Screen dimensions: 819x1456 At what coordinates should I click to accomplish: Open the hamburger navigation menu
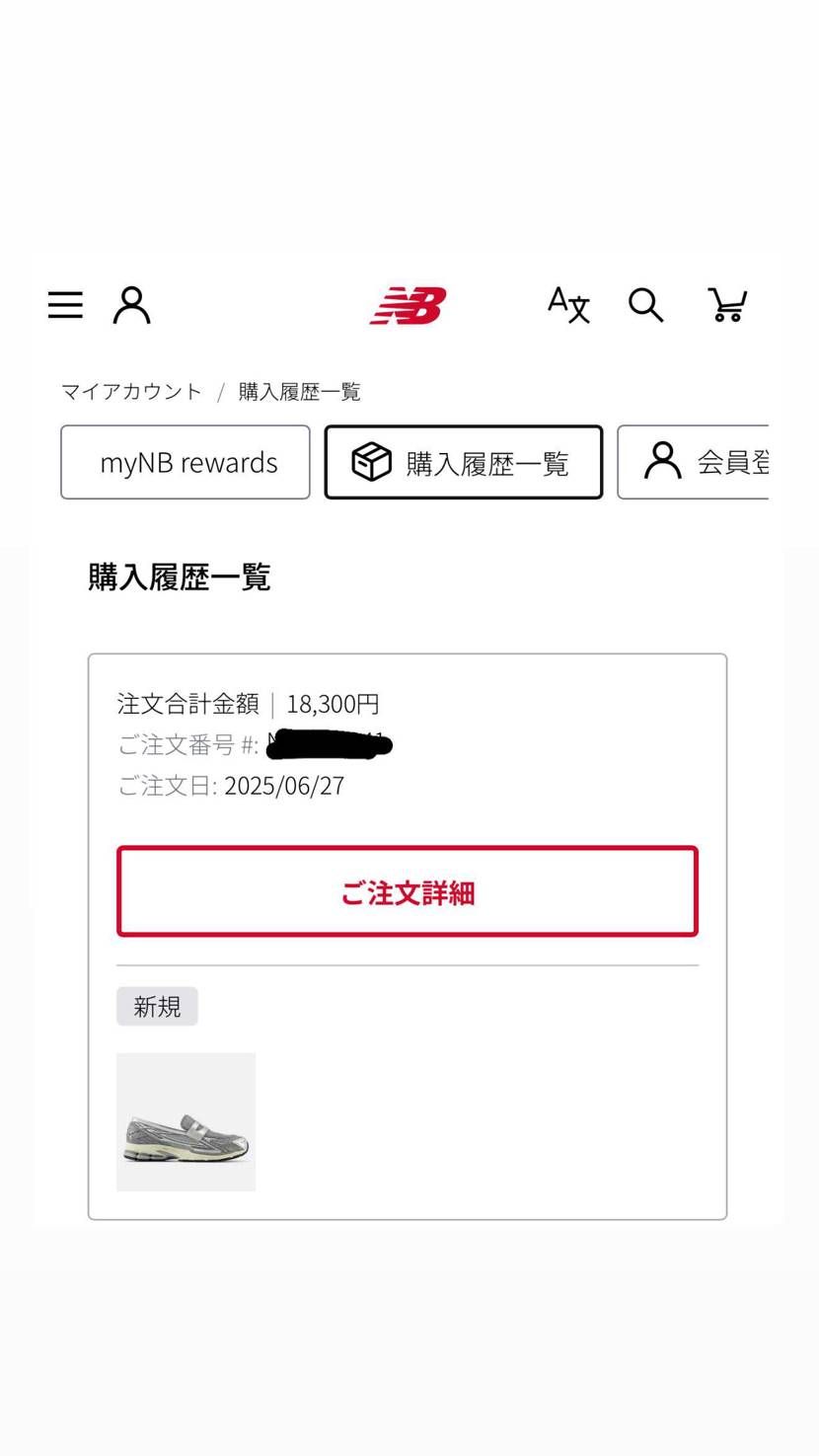click(65, 305)
